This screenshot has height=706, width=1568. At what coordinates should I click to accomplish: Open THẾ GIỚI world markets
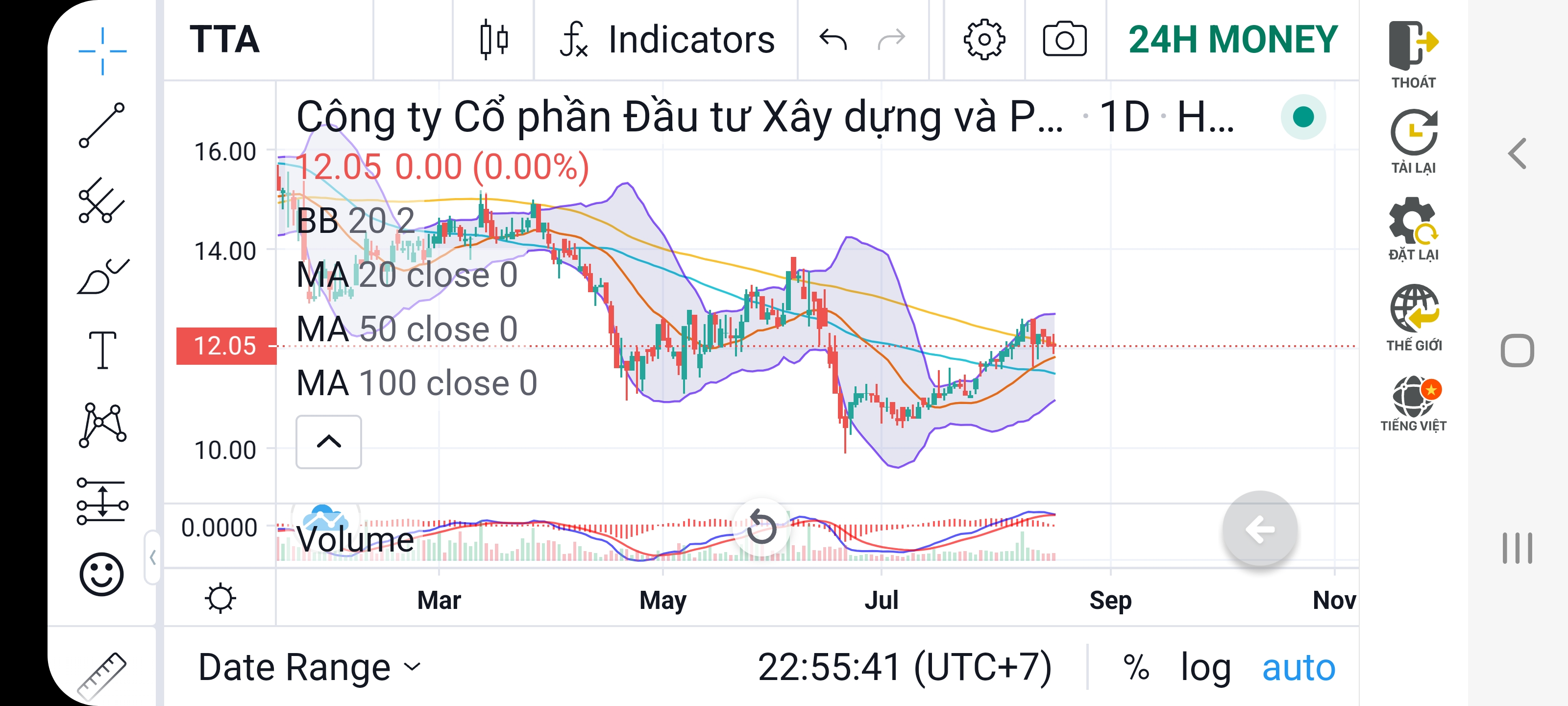(x=1413, y=317)
